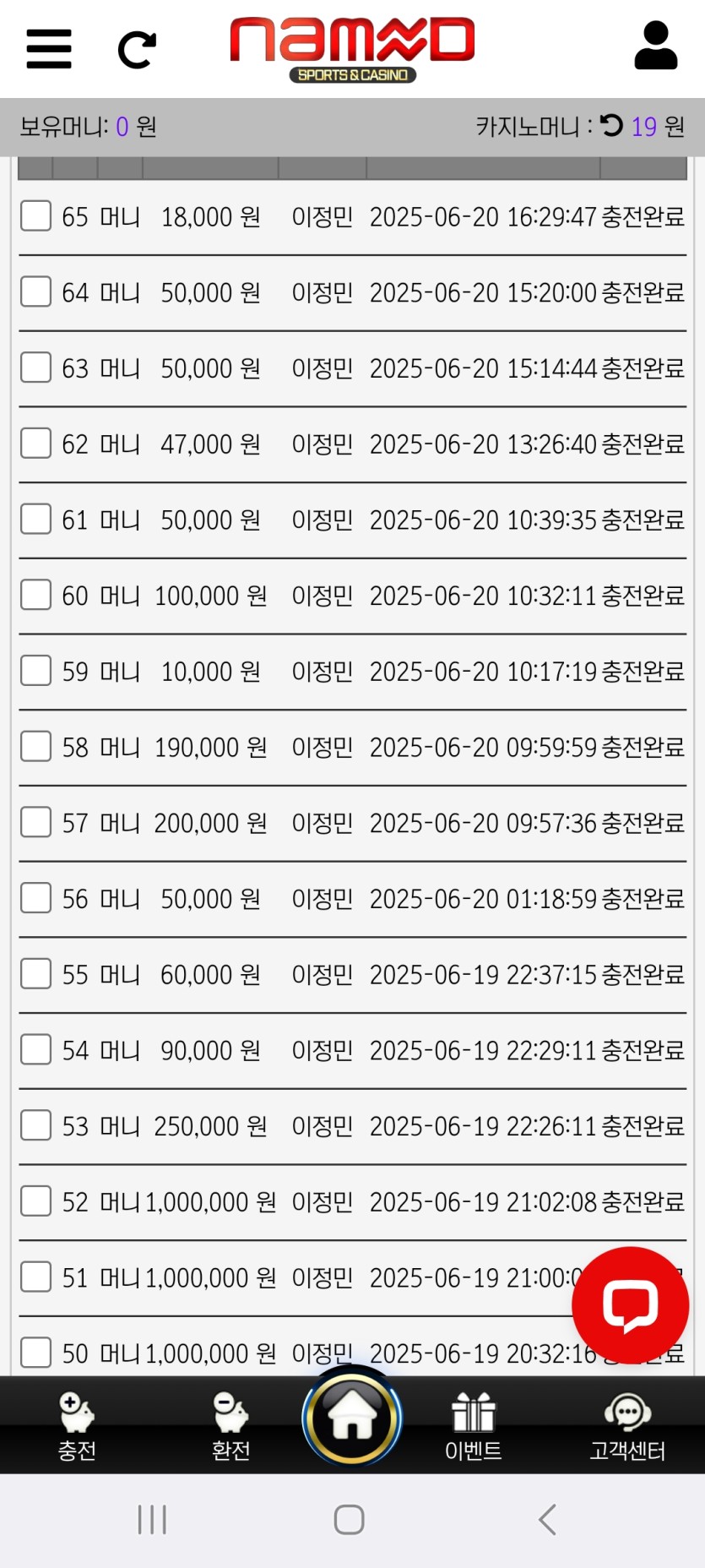Viewport: 705px width, 1568px height.
Task: Refresh the casino money balance
Action: click(611, 126)
